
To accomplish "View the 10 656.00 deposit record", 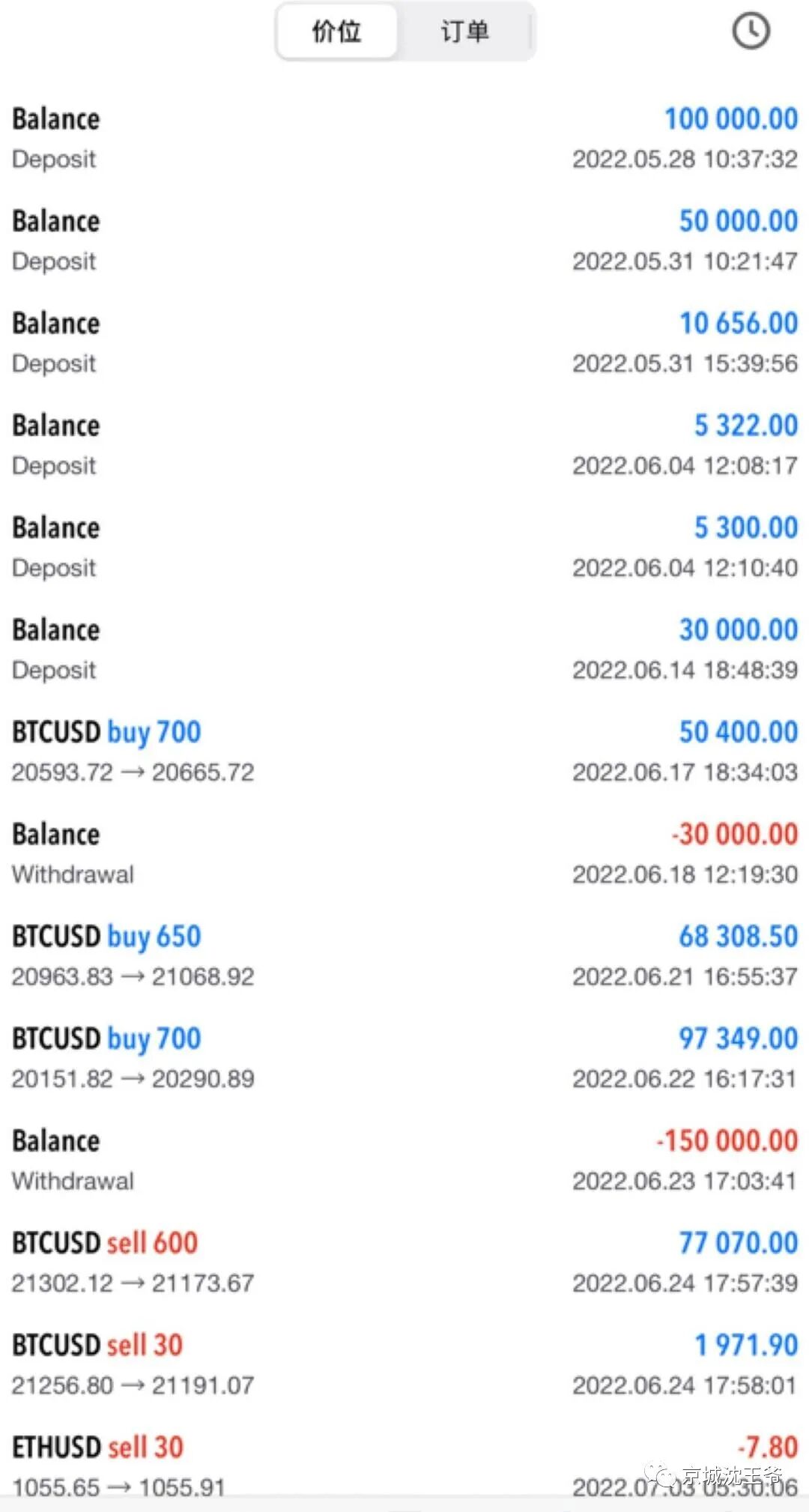I will click(x=404, y=342).
